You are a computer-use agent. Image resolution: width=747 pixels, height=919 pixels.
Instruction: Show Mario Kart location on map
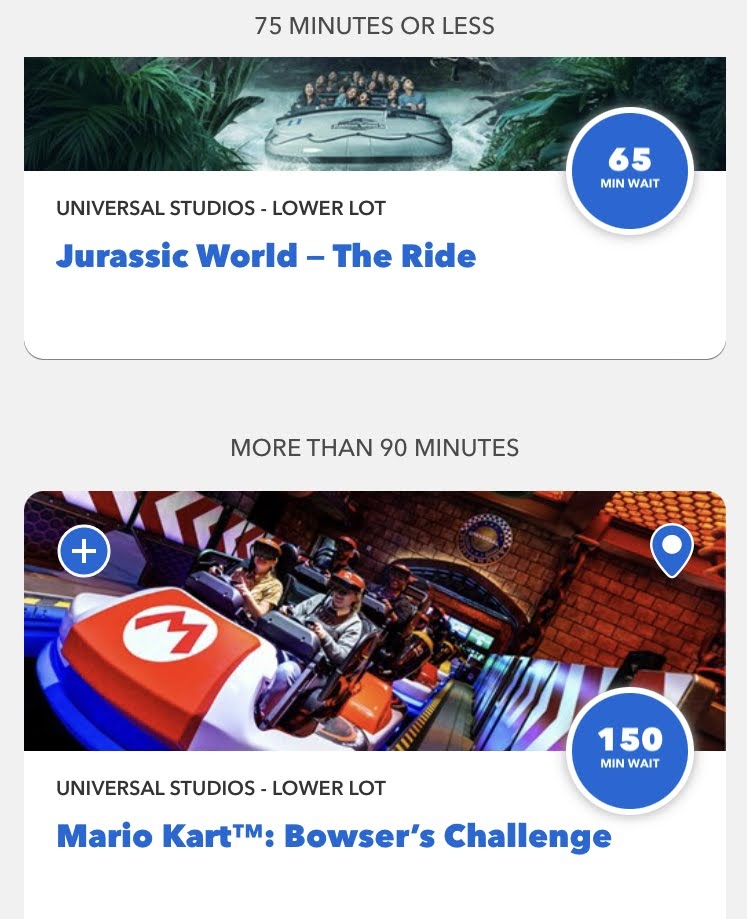point(671,549)
